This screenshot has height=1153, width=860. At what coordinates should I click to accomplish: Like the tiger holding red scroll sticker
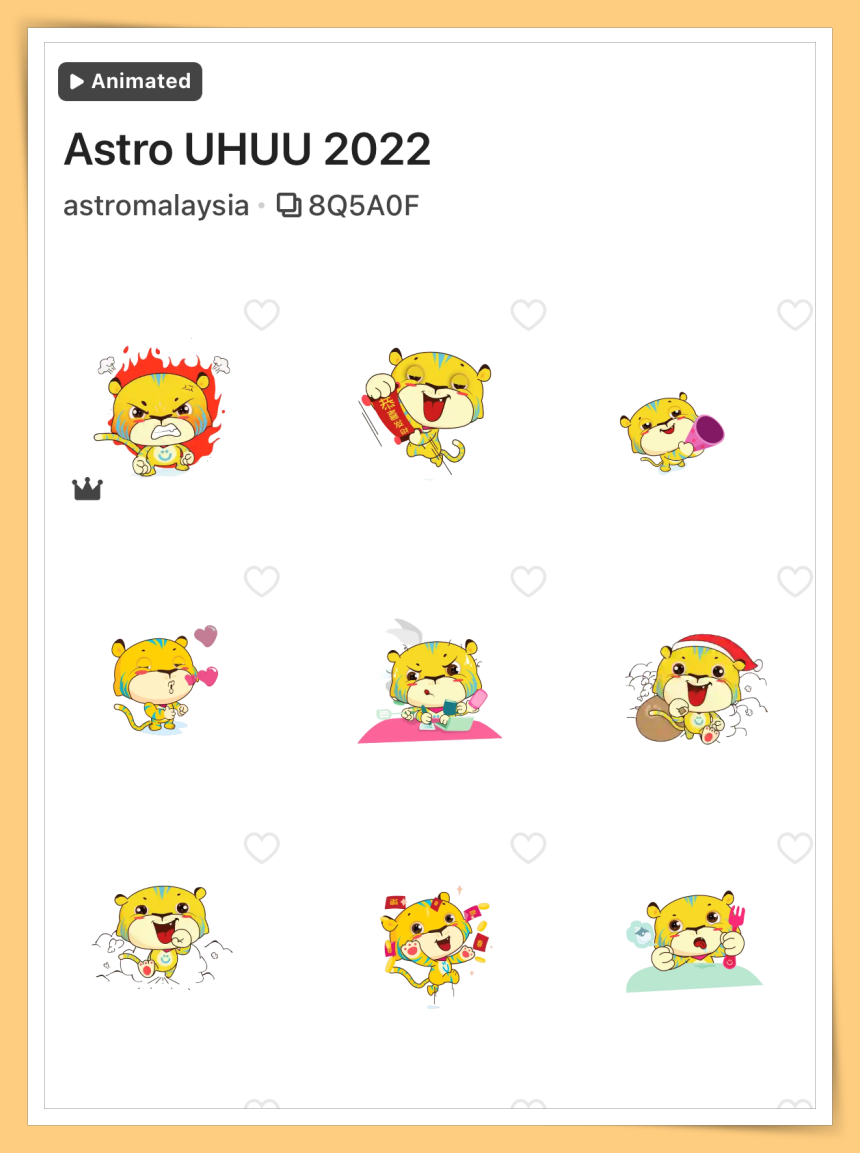(x=528, y=315)
